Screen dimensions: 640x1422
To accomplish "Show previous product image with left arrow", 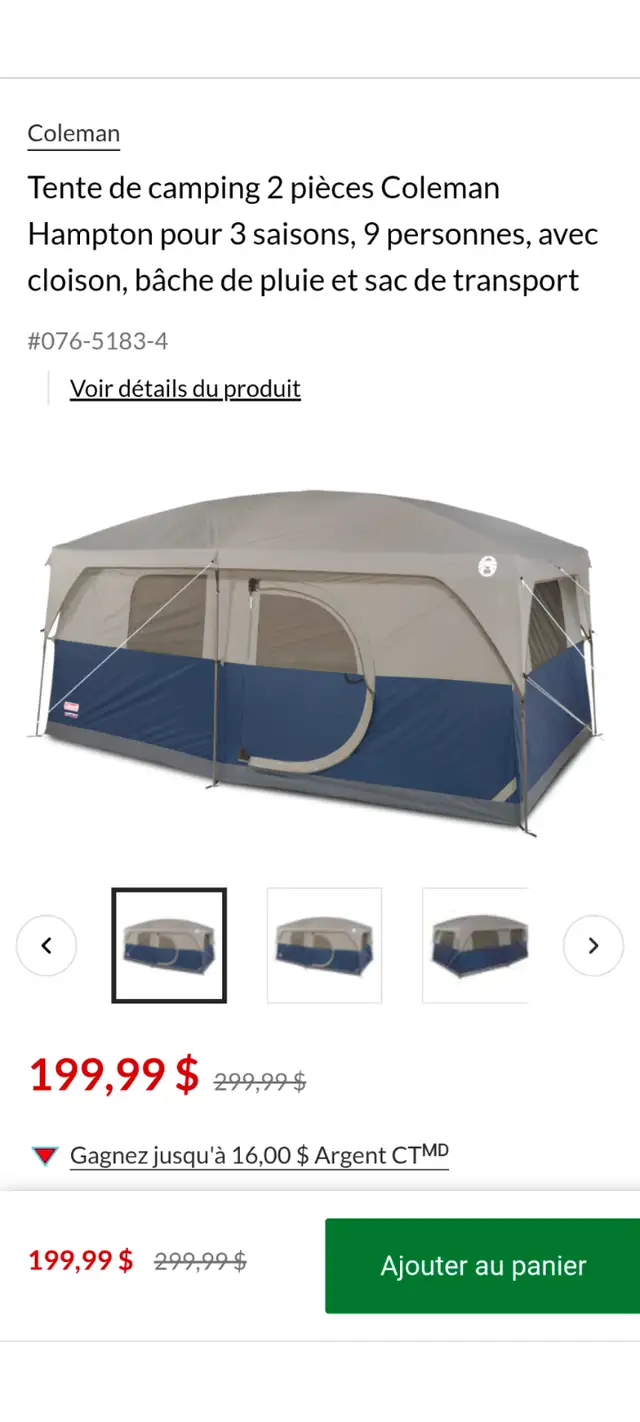I will tap(46, 945).
